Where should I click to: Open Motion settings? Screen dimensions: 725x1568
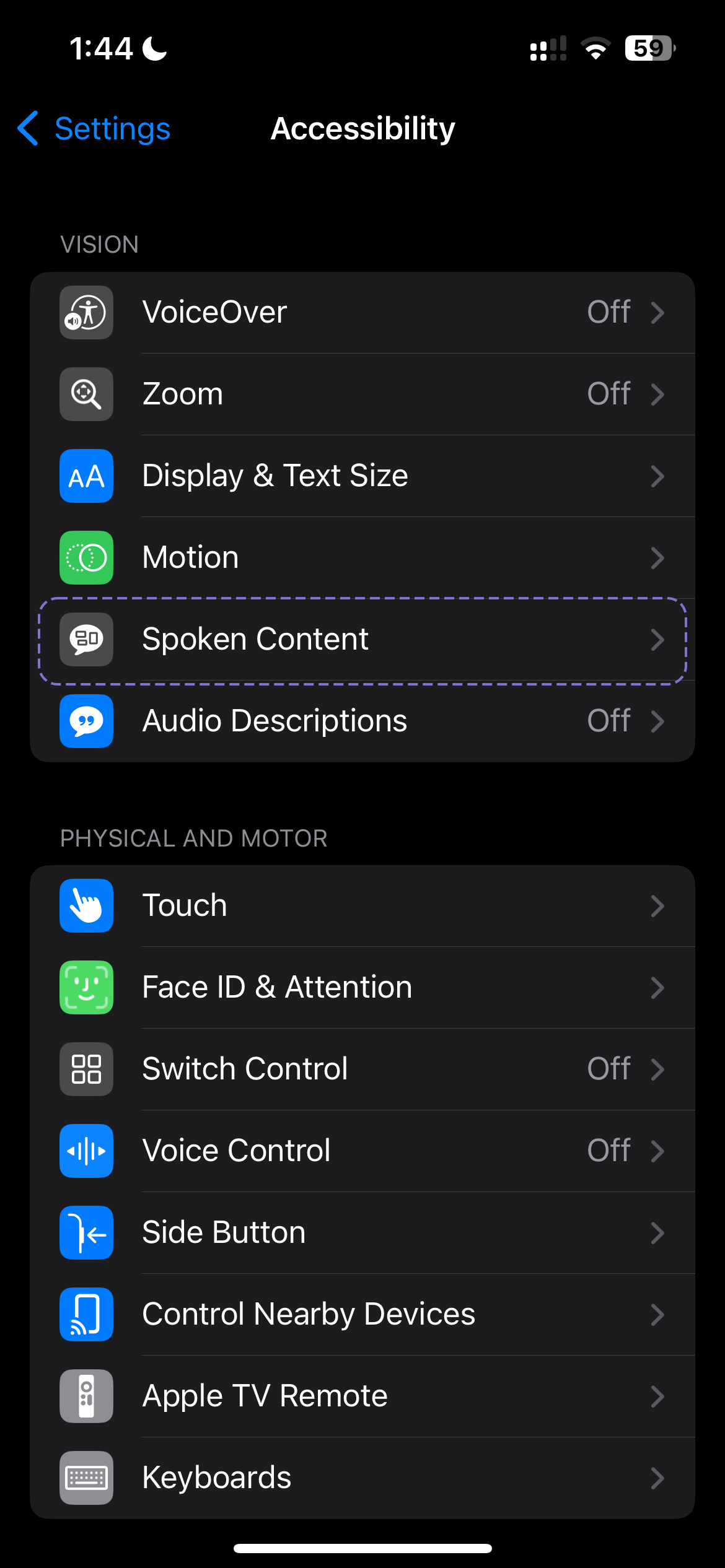pos(362,558)
